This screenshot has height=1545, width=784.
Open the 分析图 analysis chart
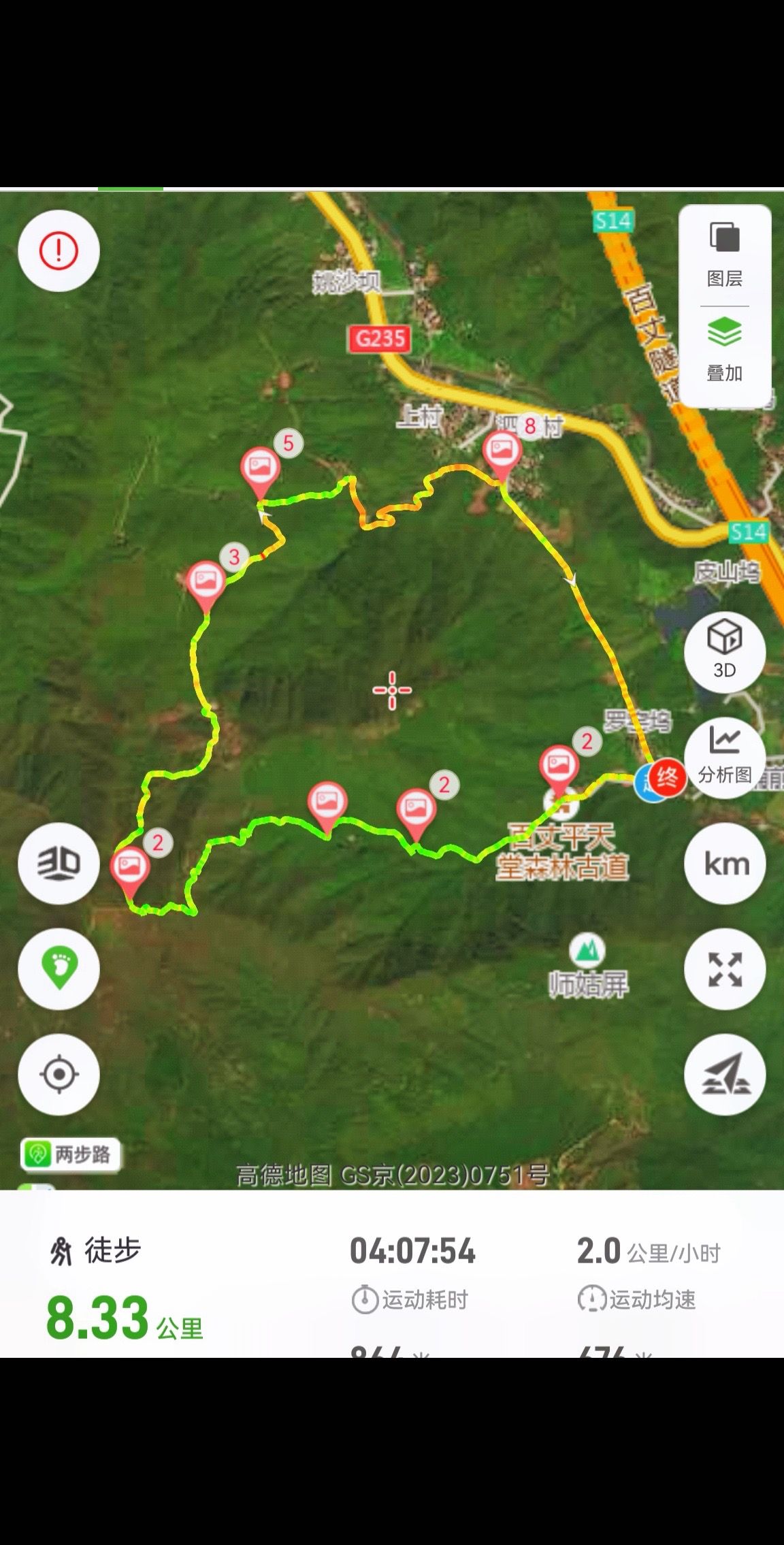(725, 755)
